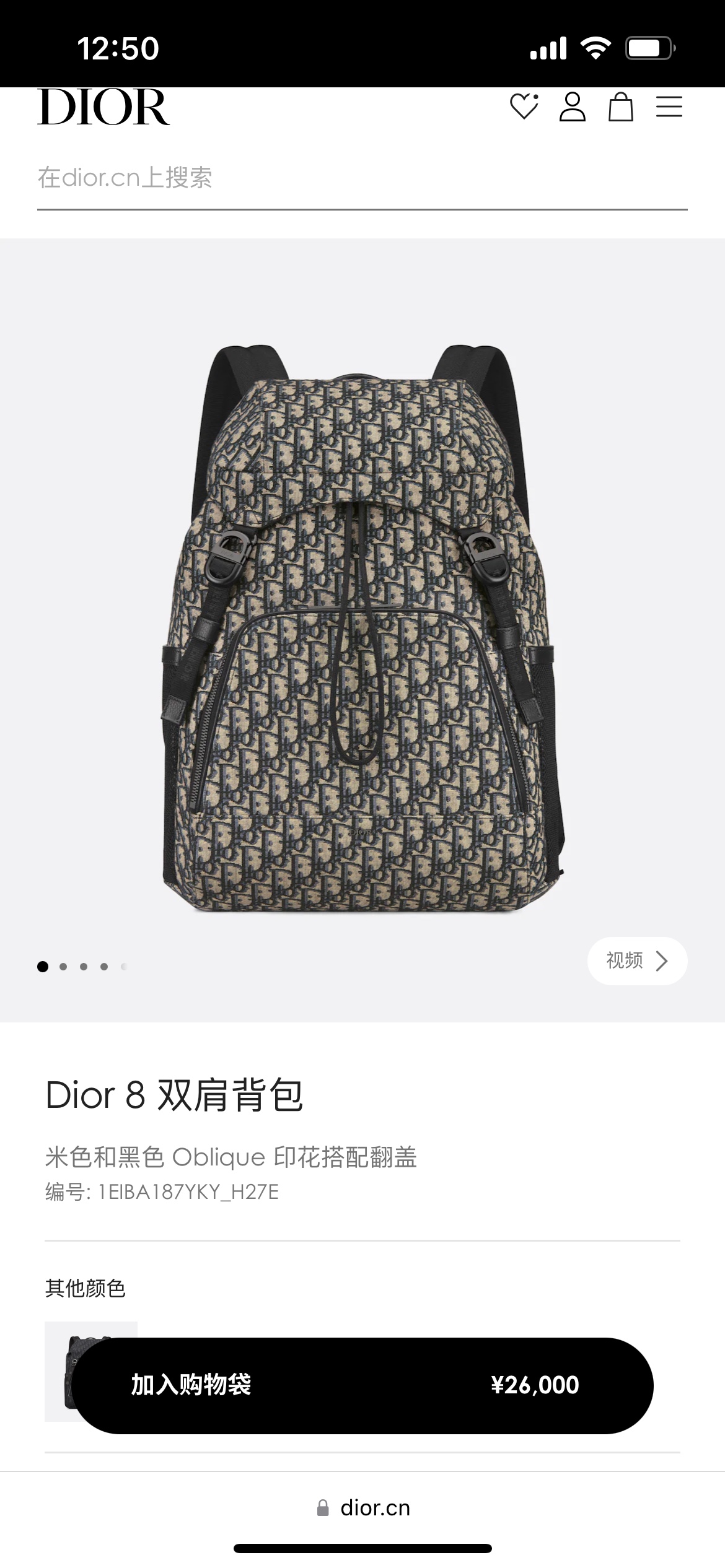Tap the dior.cn search field
This screenshot has width=725, height=1568.
click(362, 178)
